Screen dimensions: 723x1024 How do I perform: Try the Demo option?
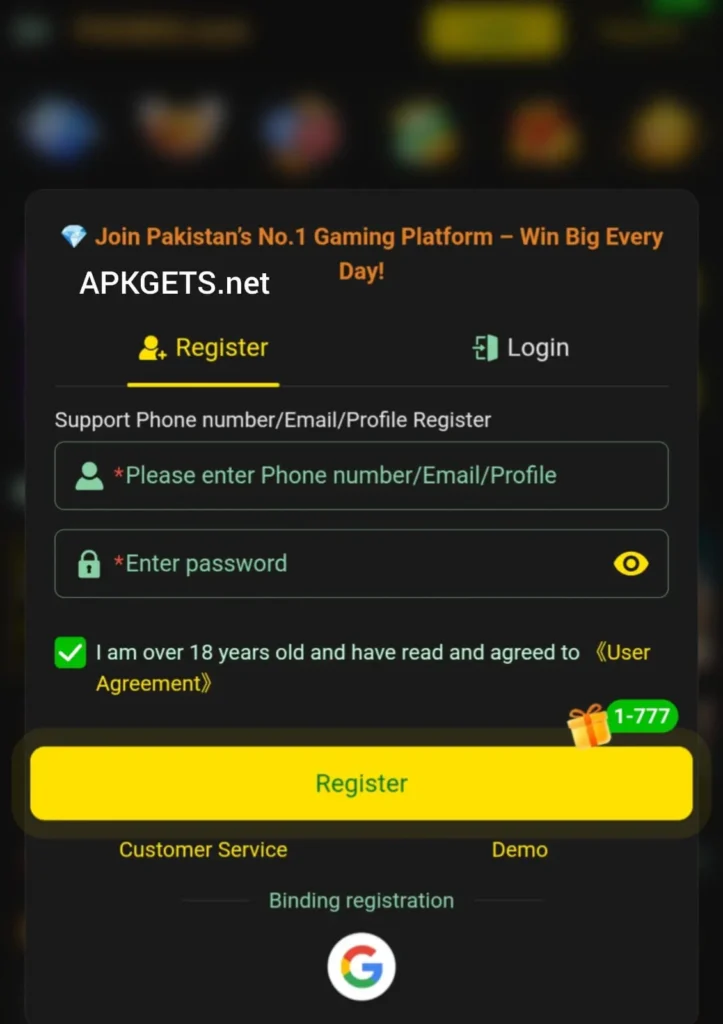point(519,850)
